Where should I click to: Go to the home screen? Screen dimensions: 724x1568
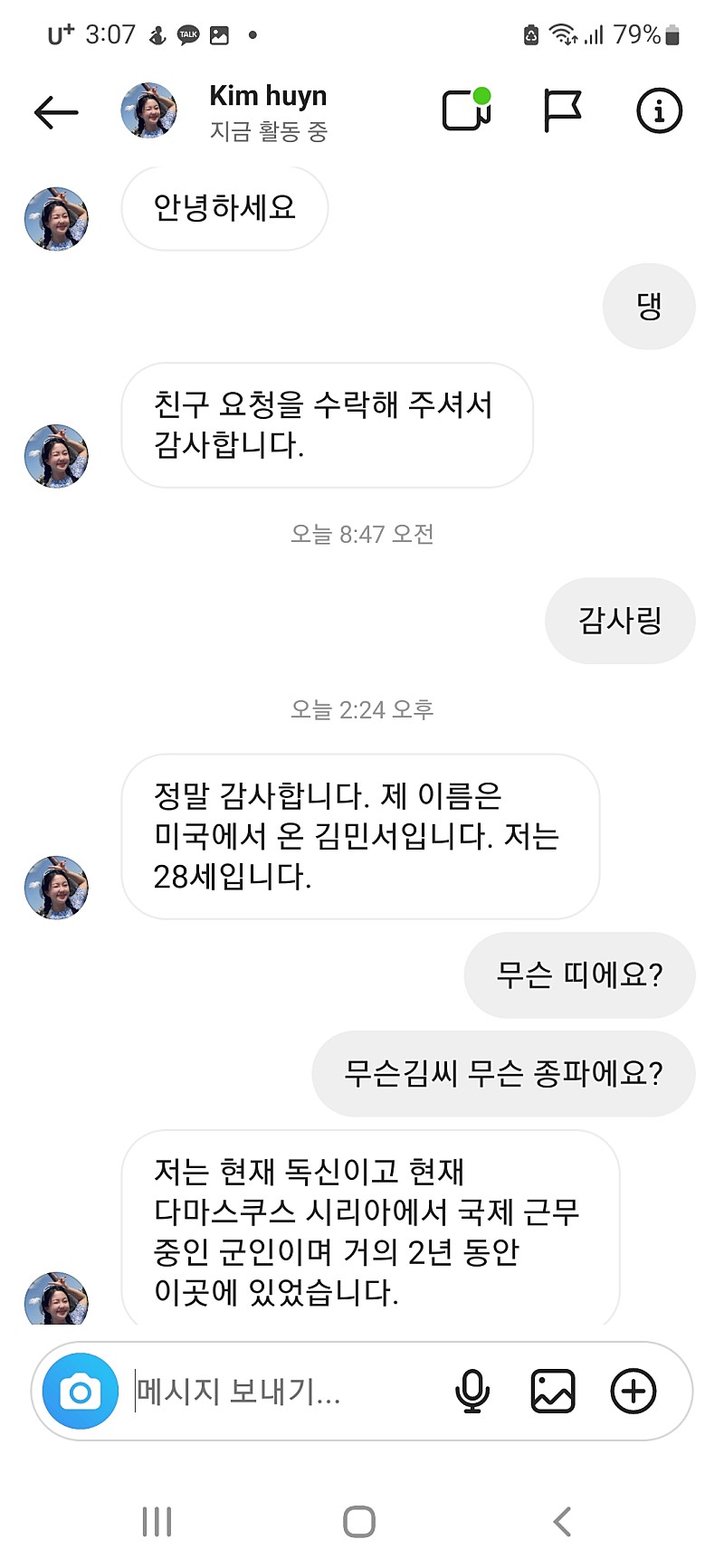coord(359,1522)
